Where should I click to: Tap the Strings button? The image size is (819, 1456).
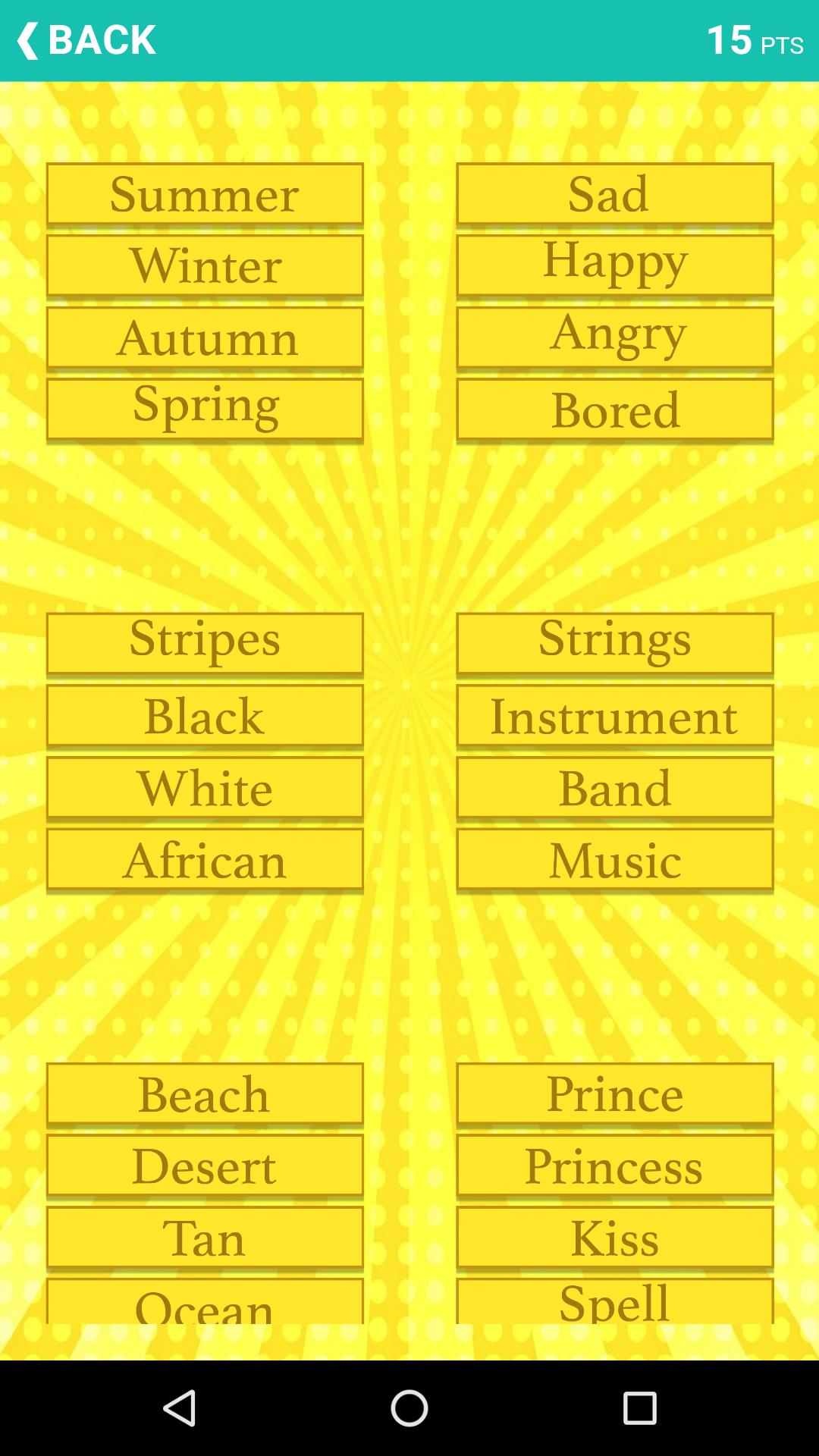pos(614,643)
